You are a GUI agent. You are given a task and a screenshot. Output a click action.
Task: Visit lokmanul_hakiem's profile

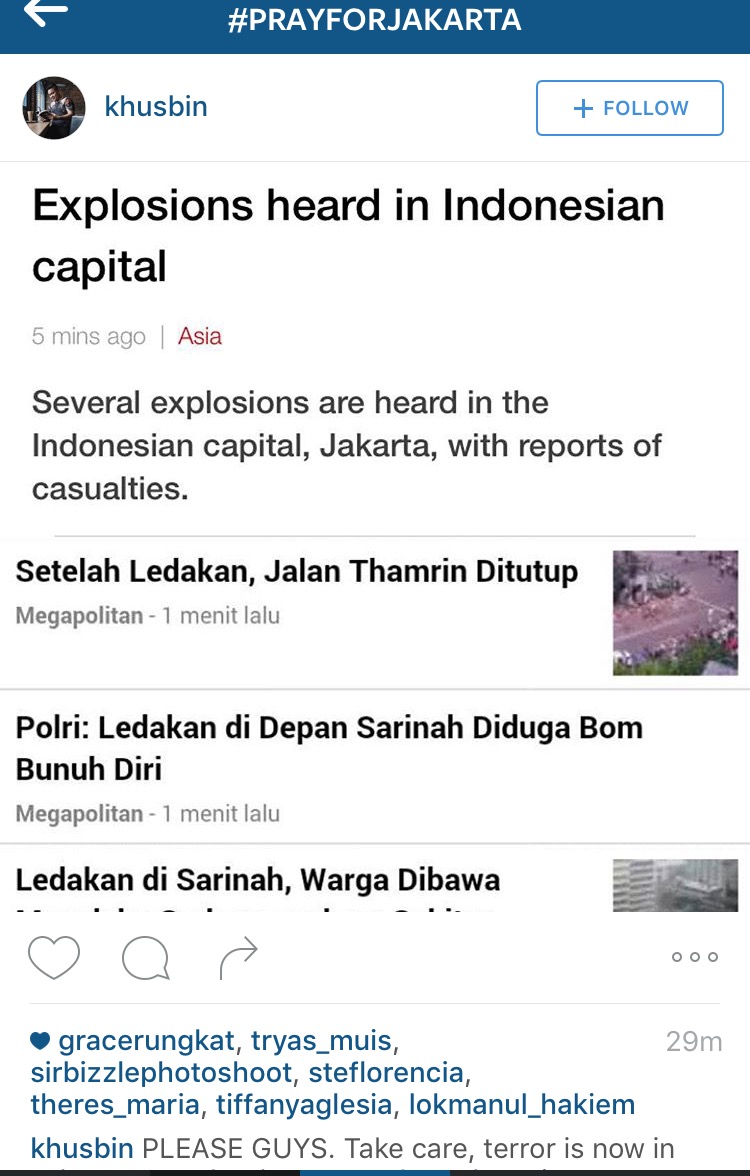pyautogui.click(x=521, y=1105)
